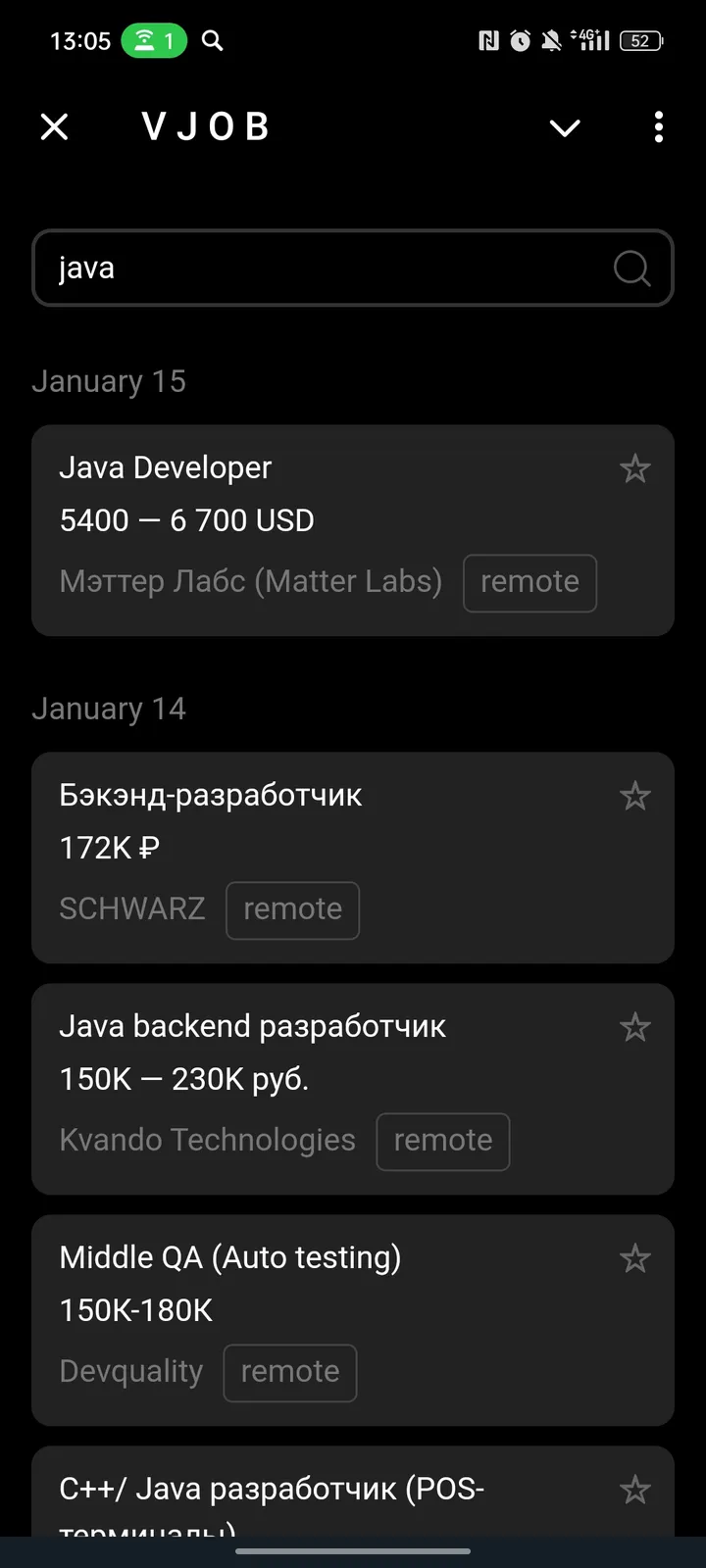Viewport: 706px width, 1568px height.
Task: Expand the chevron next to VJOB title
Action: coord(565,127)
